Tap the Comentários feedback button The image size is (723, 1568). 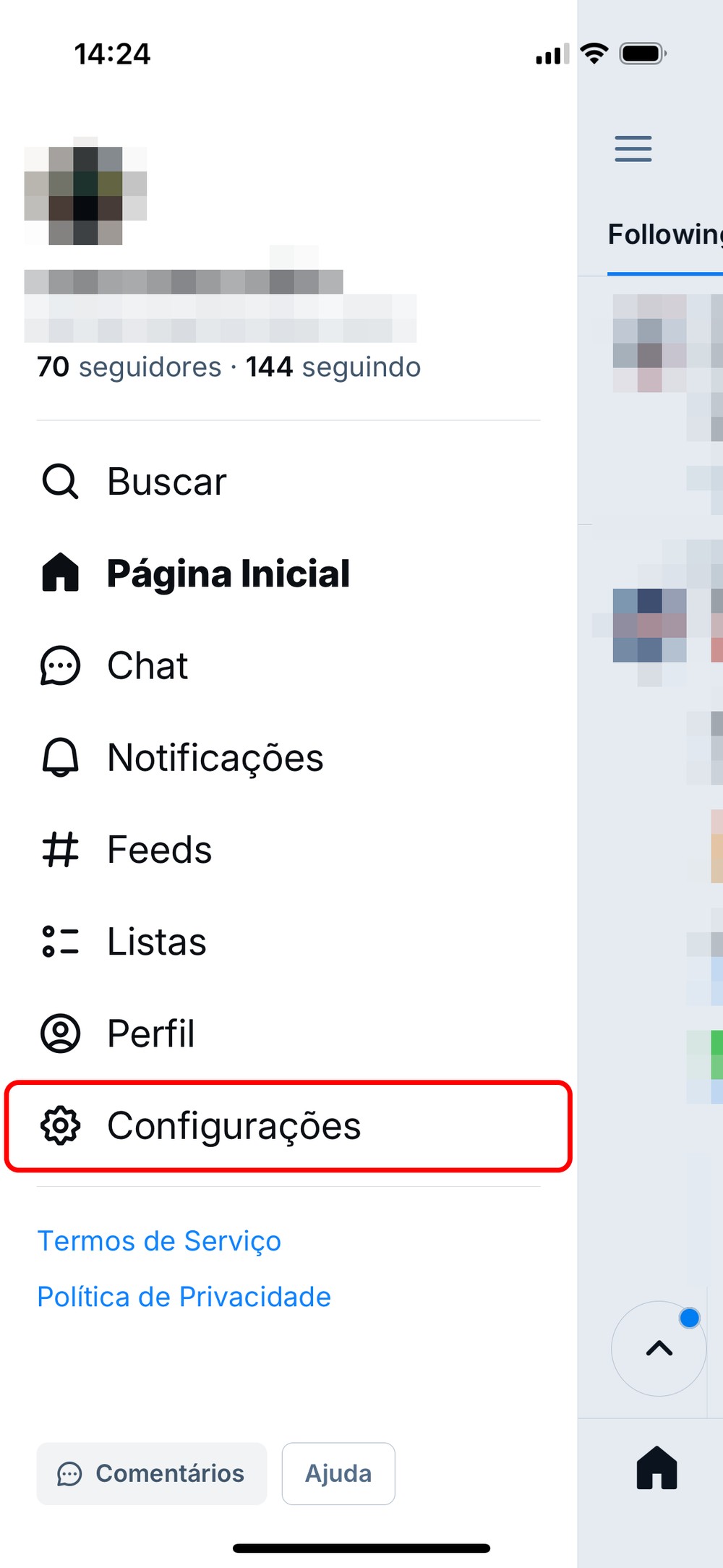click(152, 1473)
